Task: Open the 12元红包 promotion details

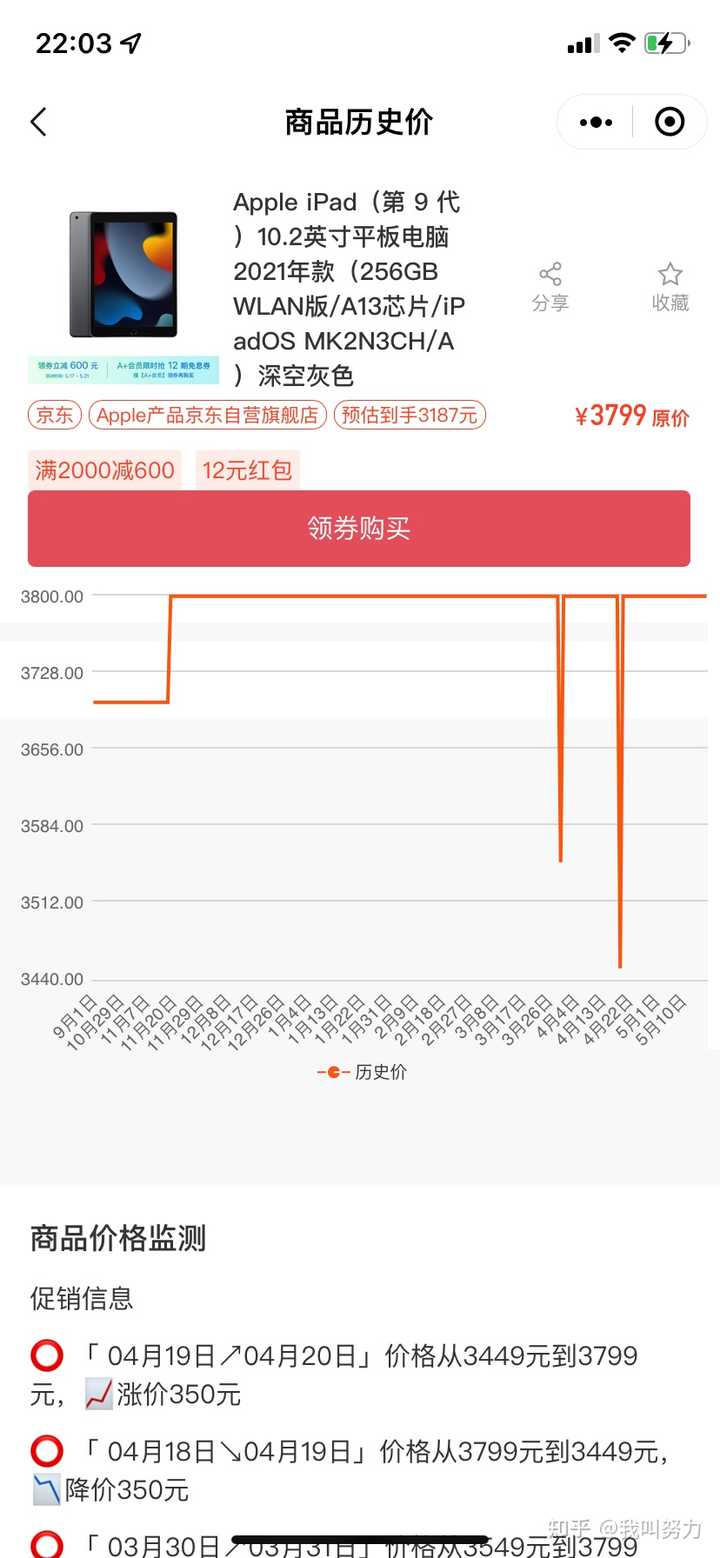Action: [247, 469]
